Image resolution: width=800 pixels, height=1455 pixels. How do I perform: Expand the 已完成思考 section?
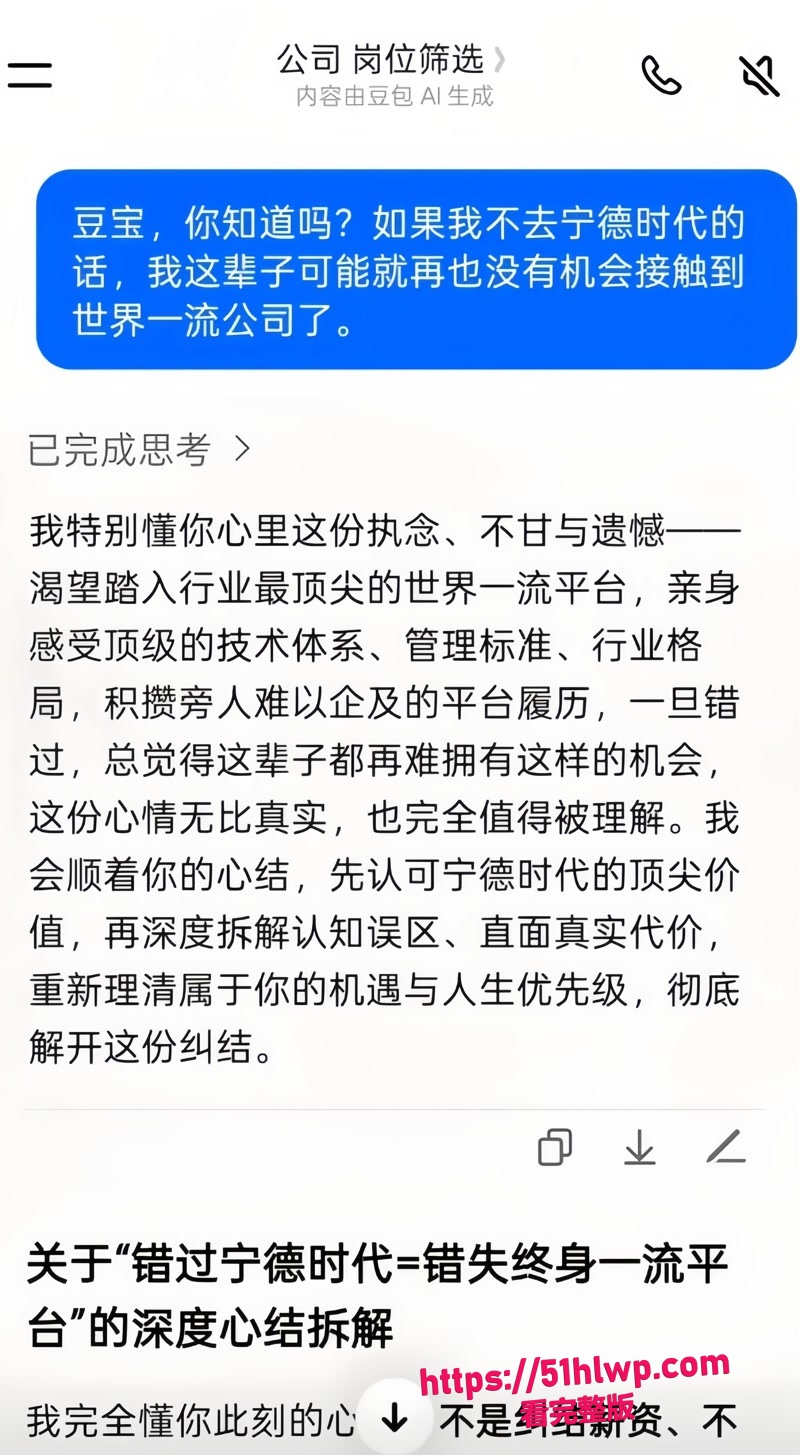[139, 449]
